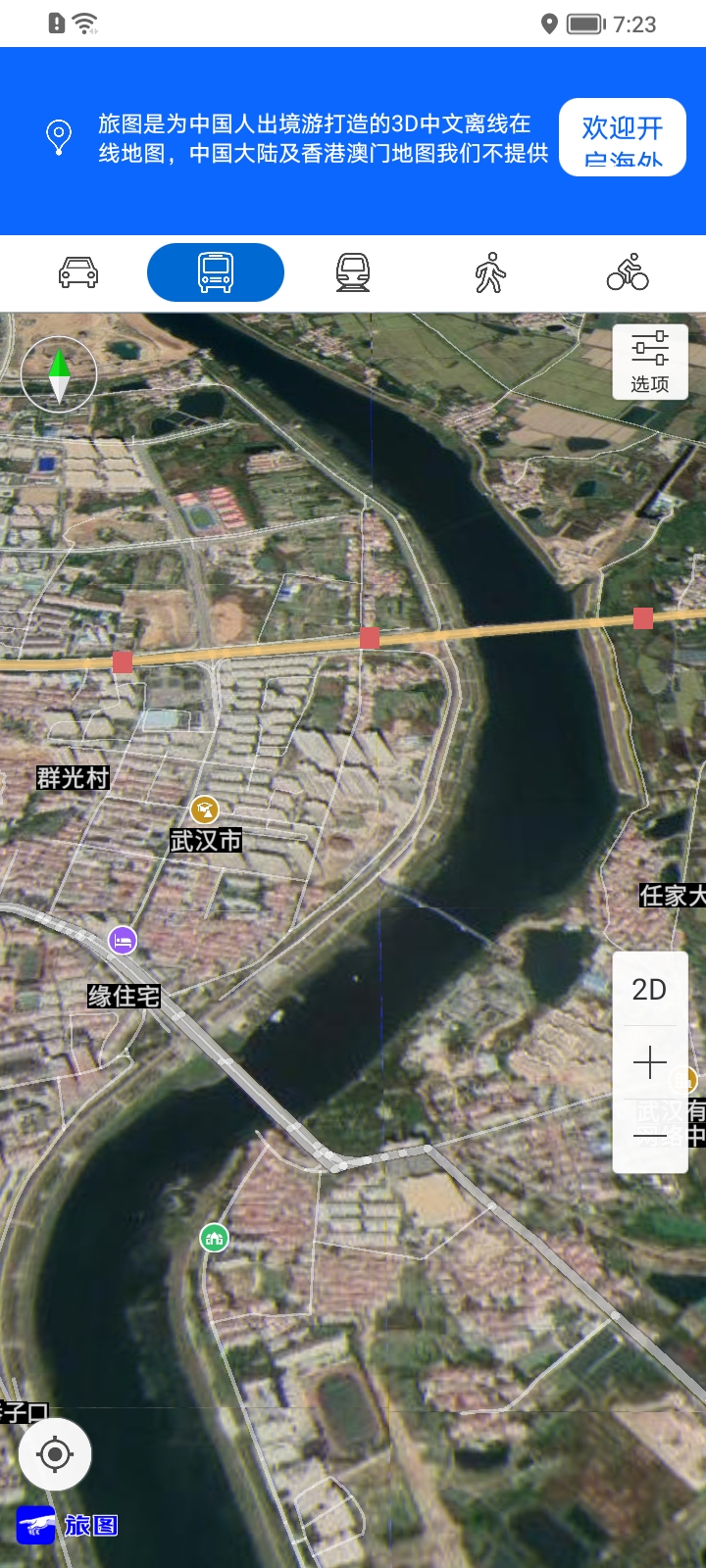Select the cycling mode

tap(628, 272)
